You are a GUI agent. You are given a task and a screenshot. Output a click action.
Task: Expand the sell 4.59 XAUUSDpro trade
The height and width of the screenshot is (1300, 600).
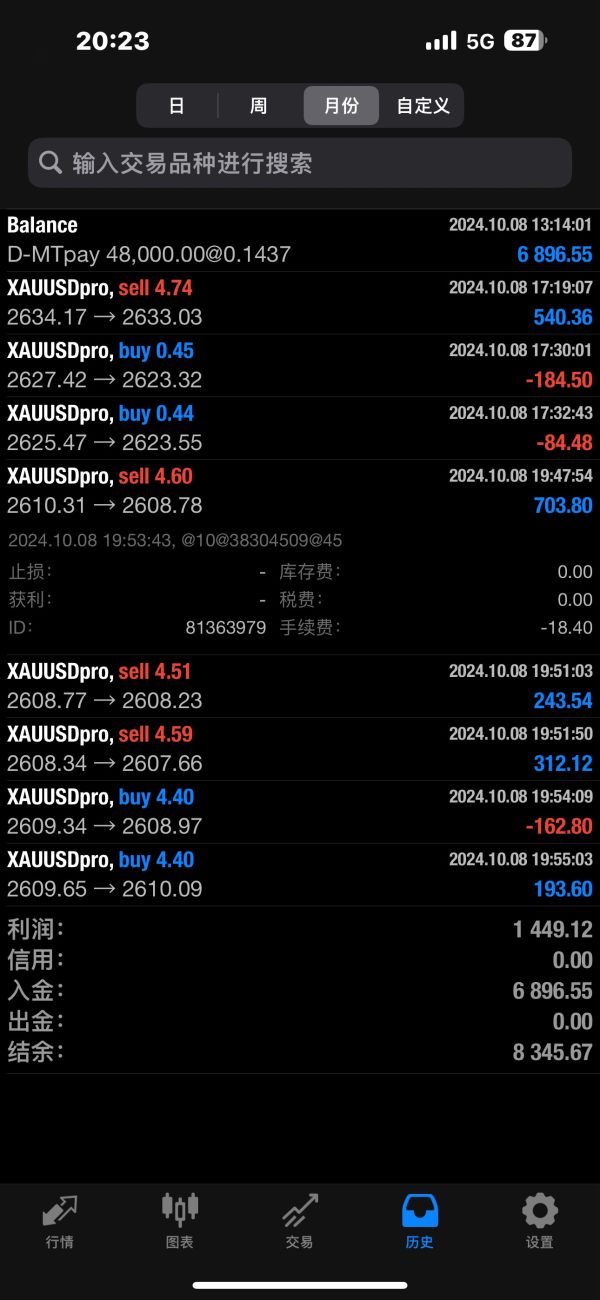point(300,749)
